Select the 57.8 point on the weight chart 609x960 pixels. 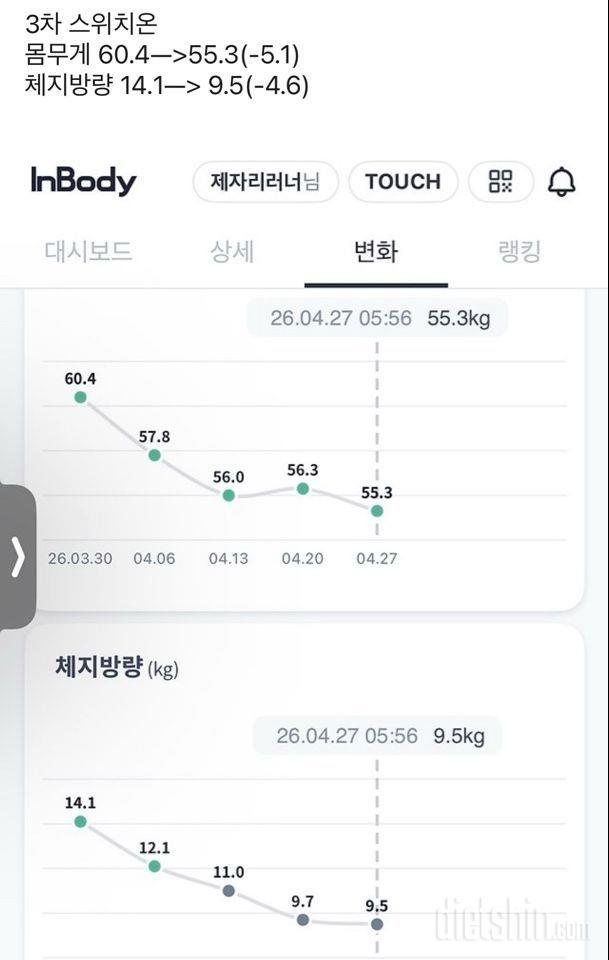154,455
